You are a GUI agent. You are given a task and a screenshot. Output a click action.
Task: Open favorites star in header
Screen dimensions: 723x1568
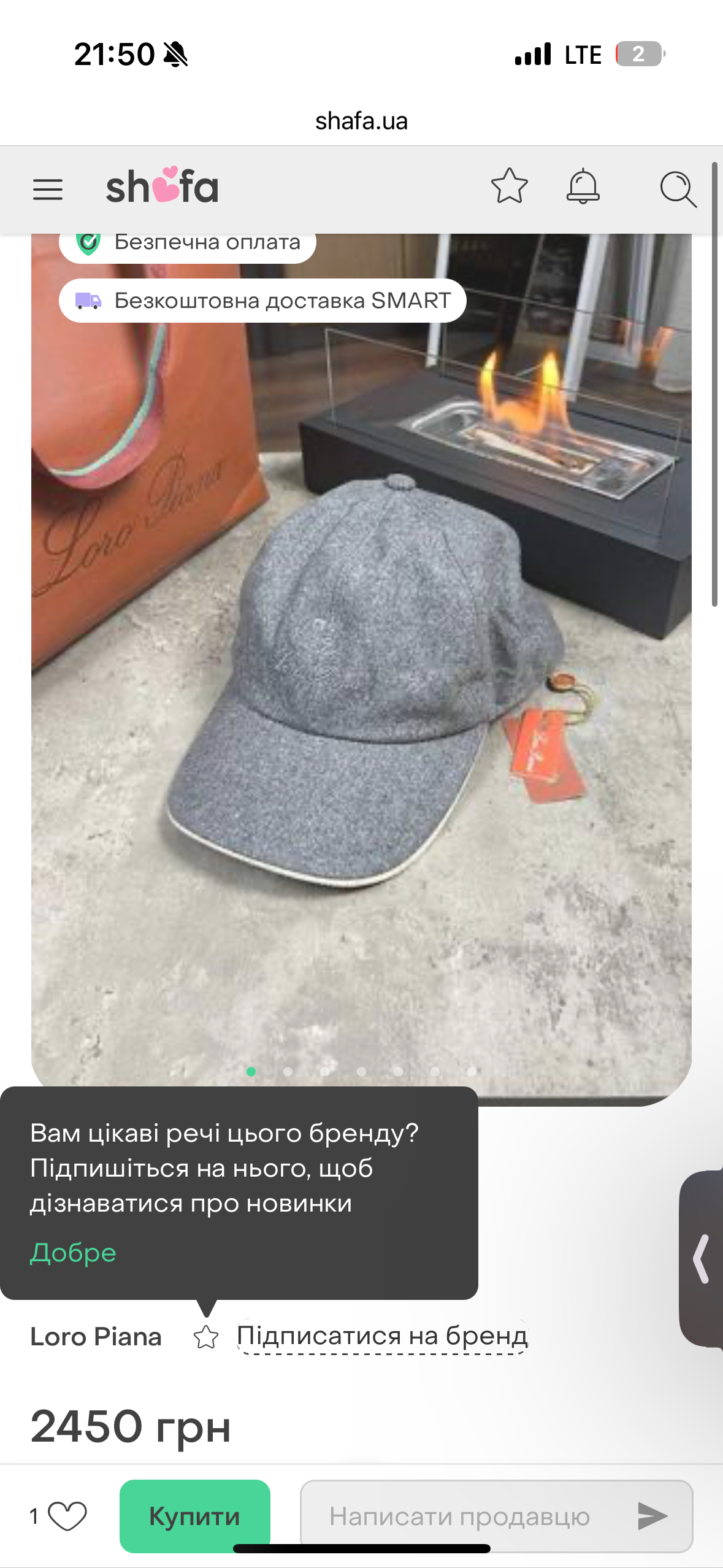tap(509, 186)
